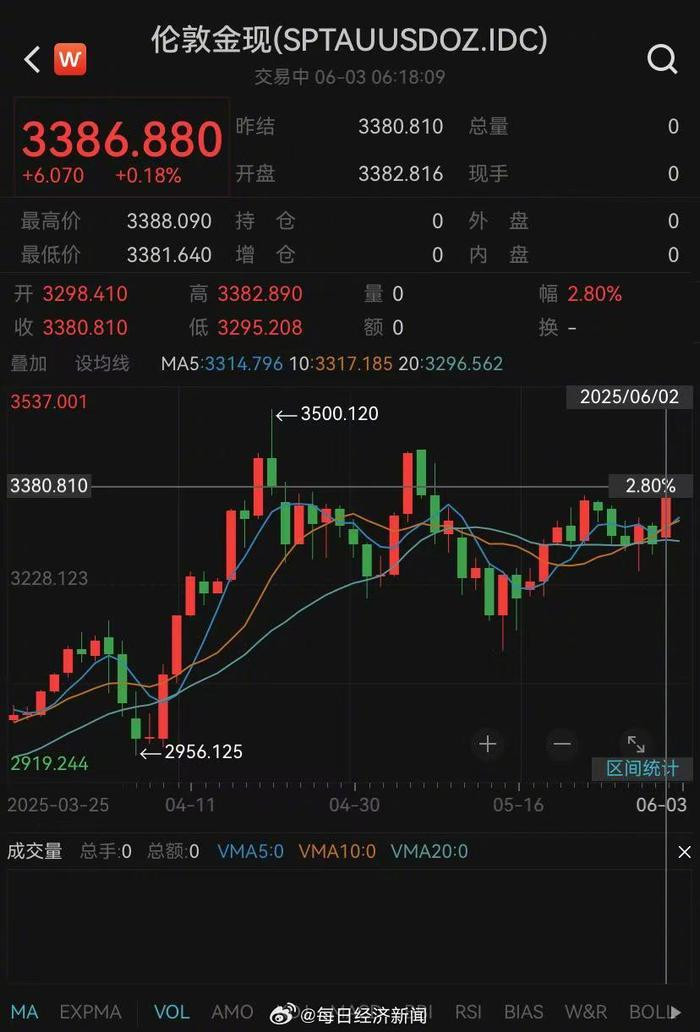Image resolution: width=700 pixels, height=1032 pixels.
Task: Select the MA indicator tab
Action: click(x=24, y=1012)
